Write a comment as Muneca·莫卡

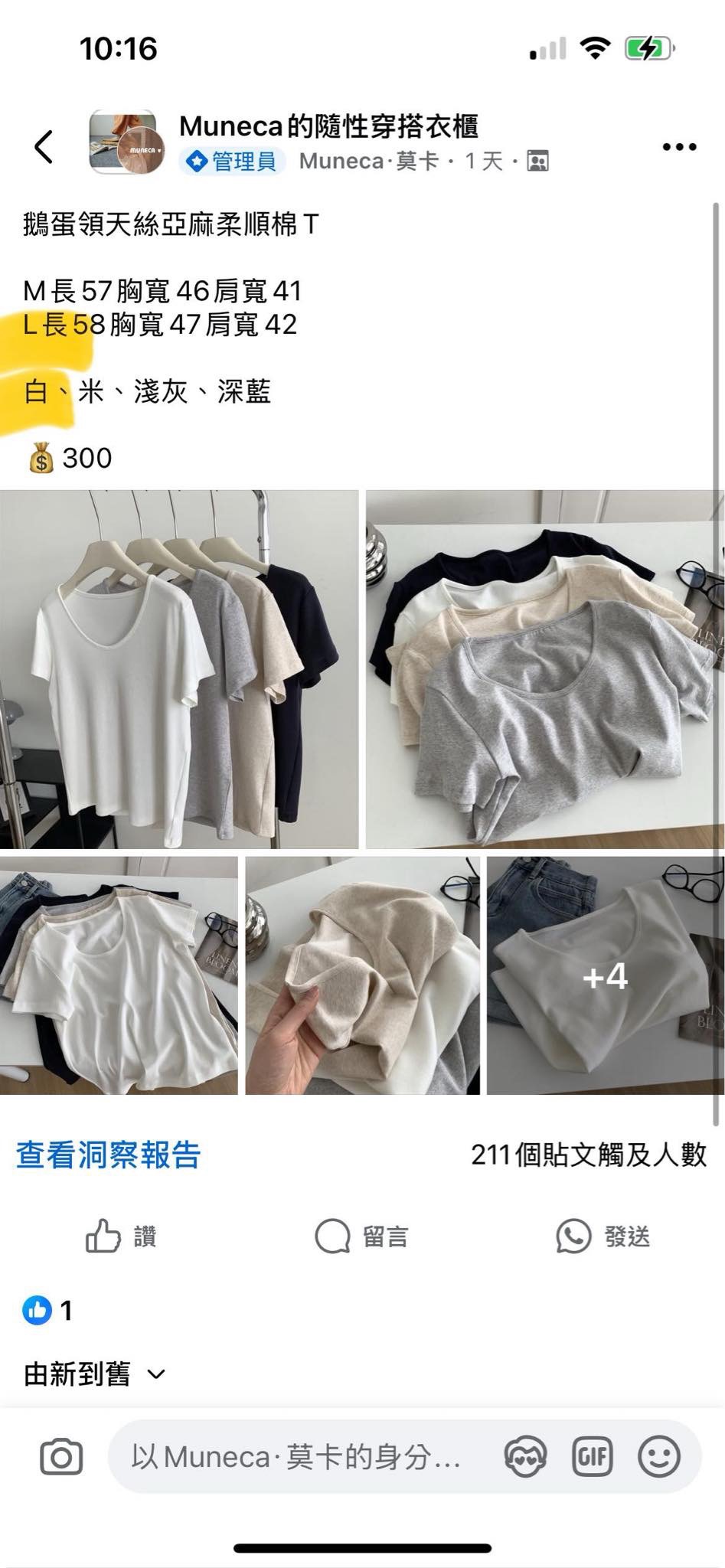click(299, 1456)
